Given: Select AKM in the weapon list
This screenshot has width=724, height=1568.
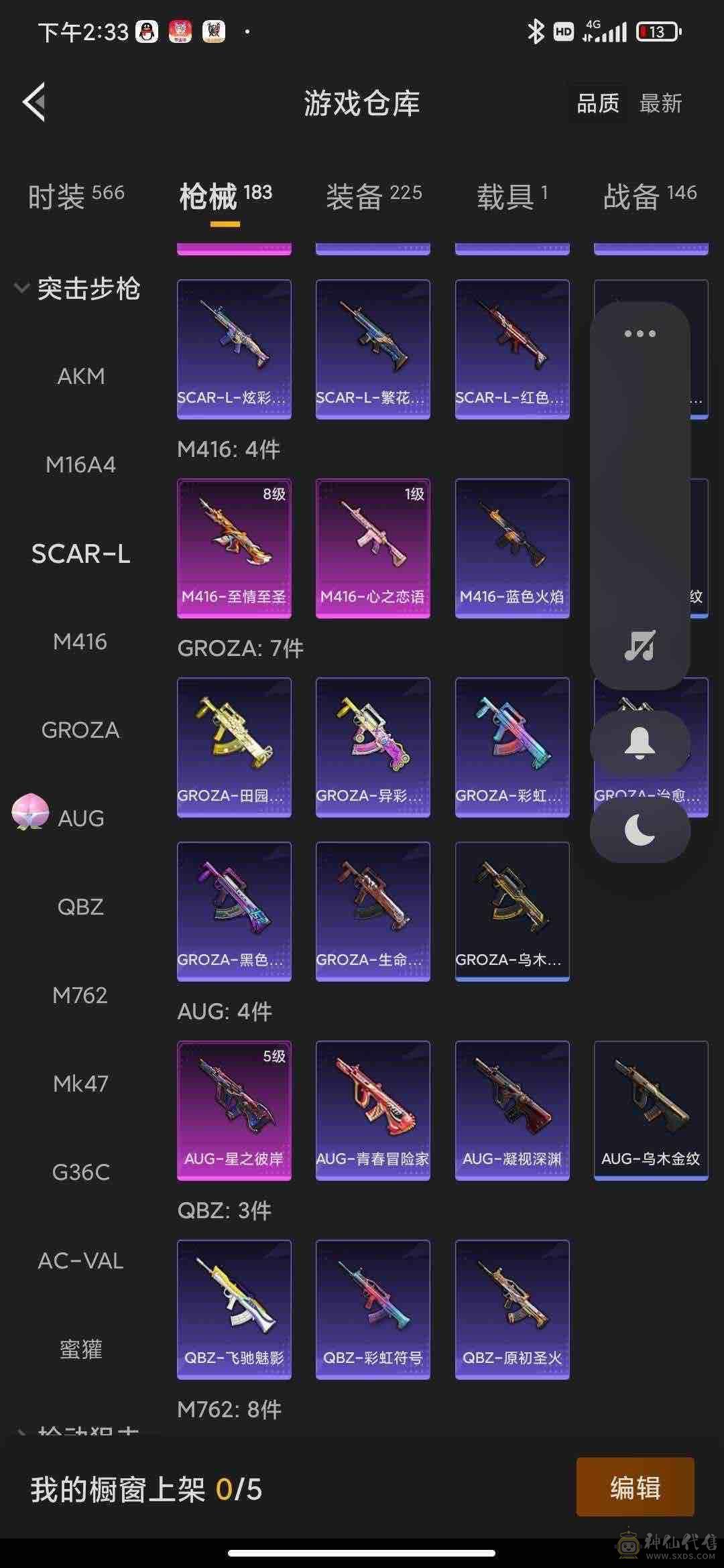Looking at the screenshot, I should click(x=80, y=377).
